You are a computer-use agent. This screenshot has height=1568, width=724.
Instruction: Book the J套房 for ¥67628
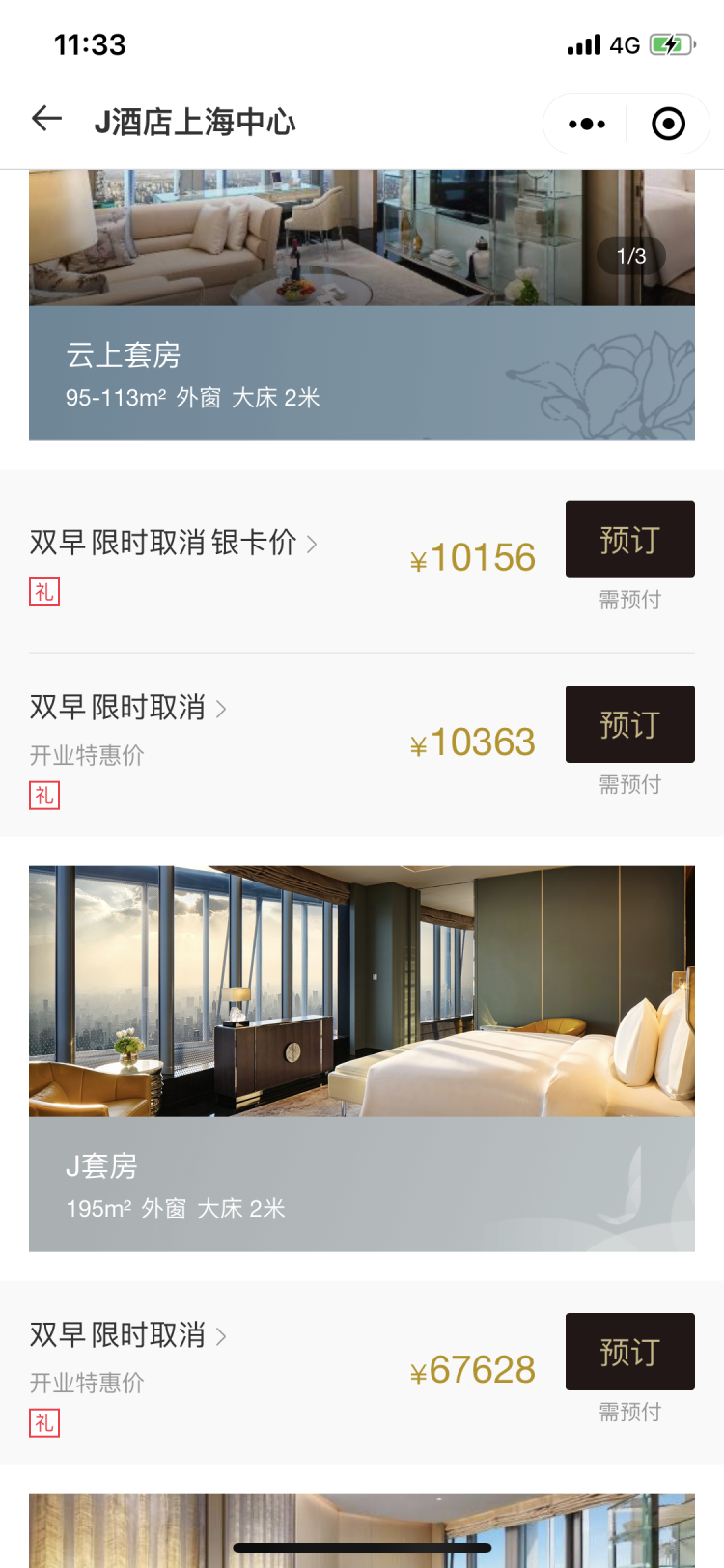(629, 1352)
